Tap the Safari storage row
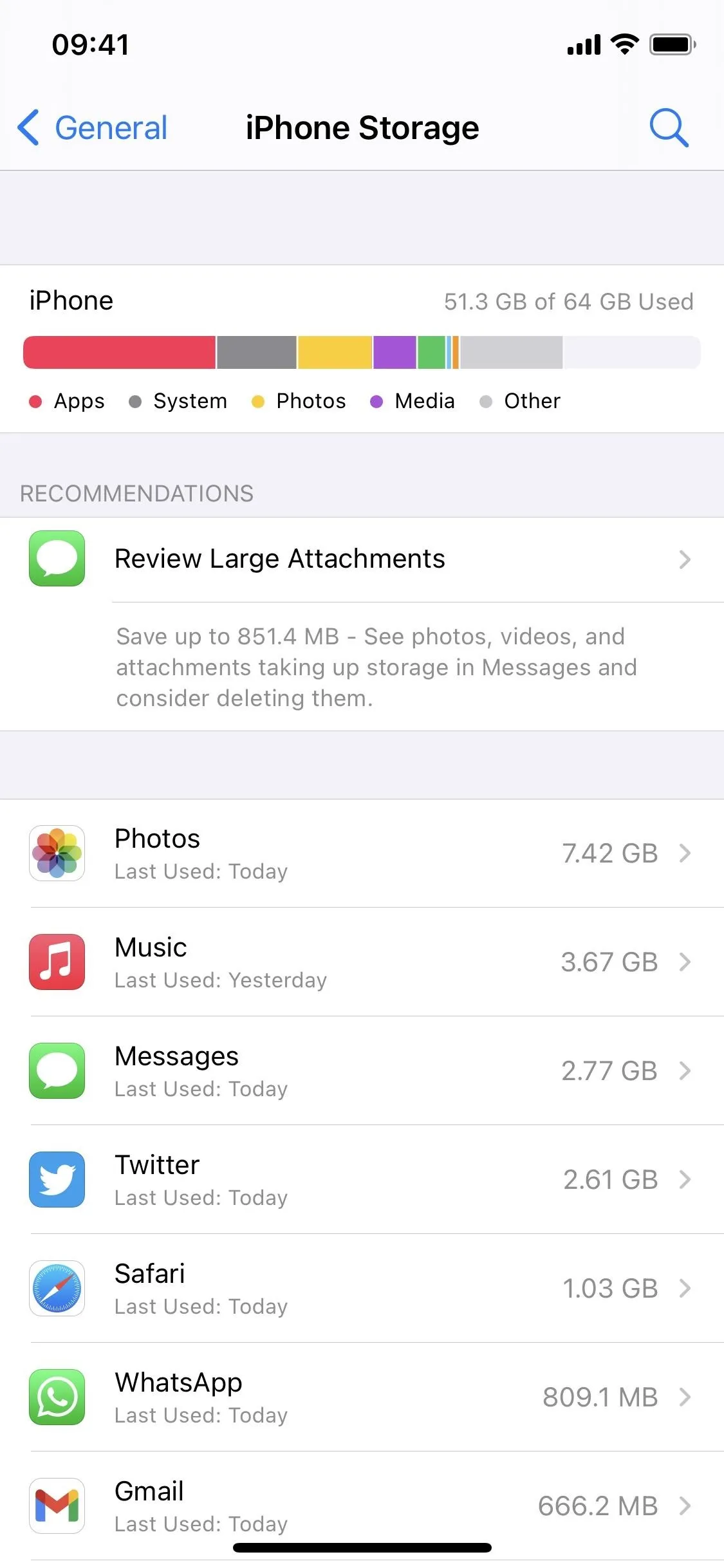This screenshot has width=724, height=1568. (x=362, y=1289)
